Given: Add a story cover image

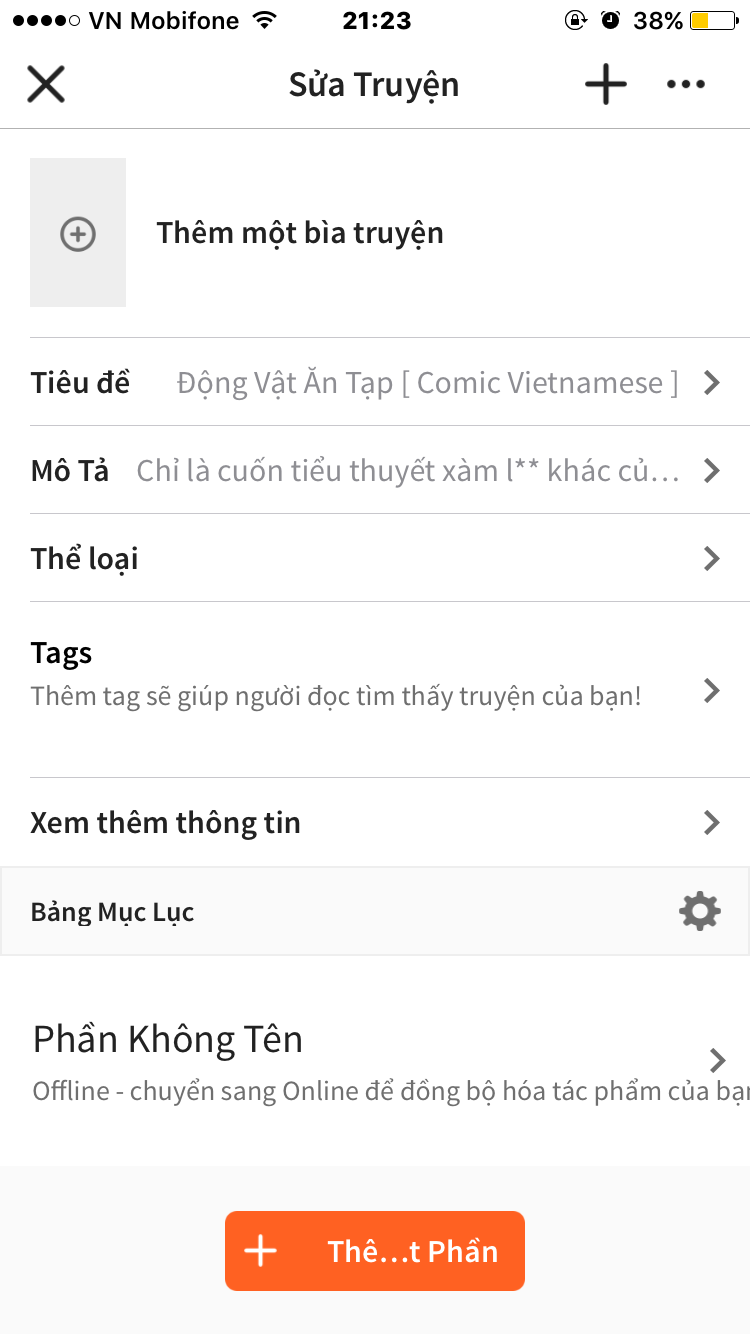Looking at the screenshot, I should (78, 233).
